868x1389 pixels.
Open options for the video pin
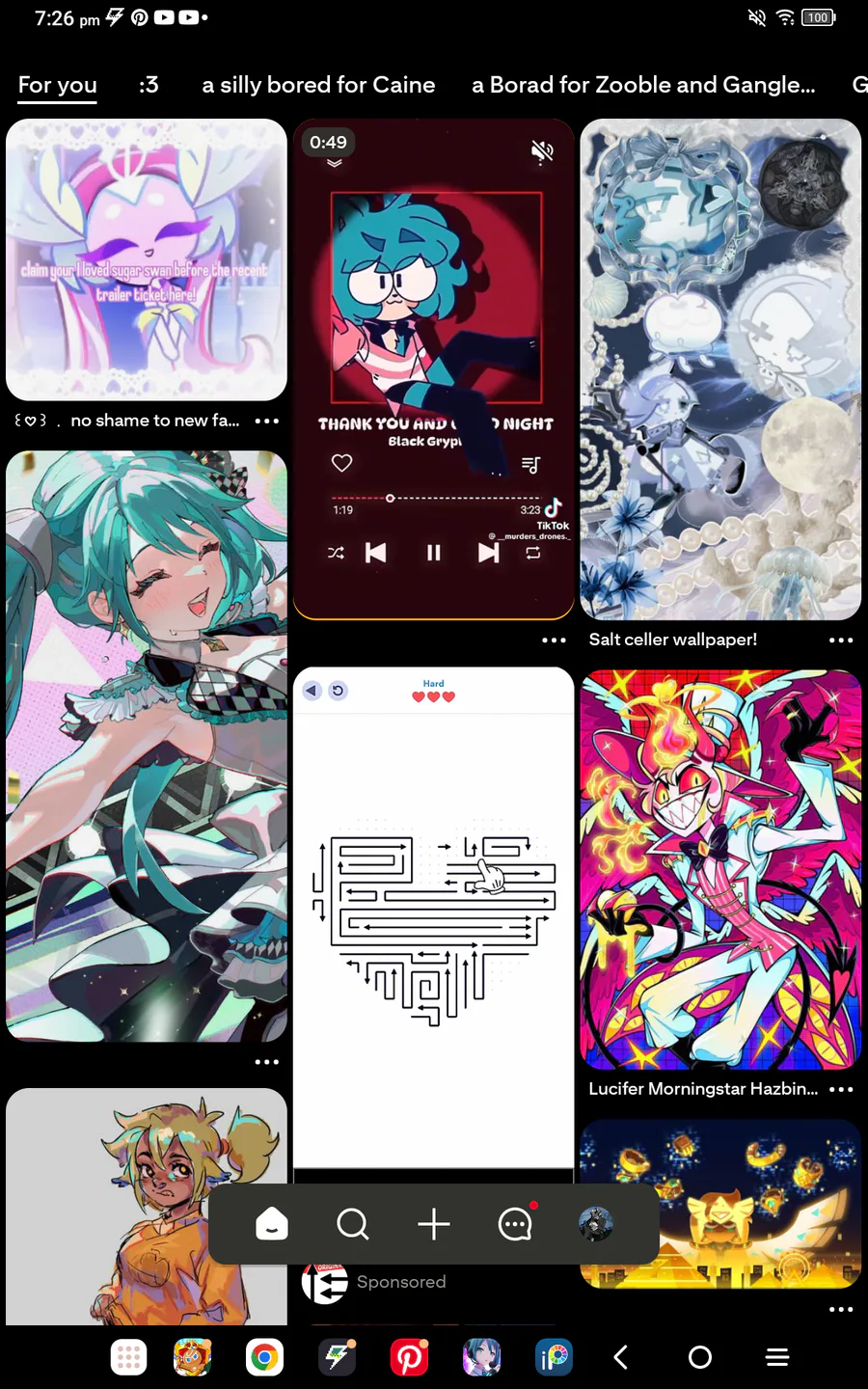pos(554,640)
